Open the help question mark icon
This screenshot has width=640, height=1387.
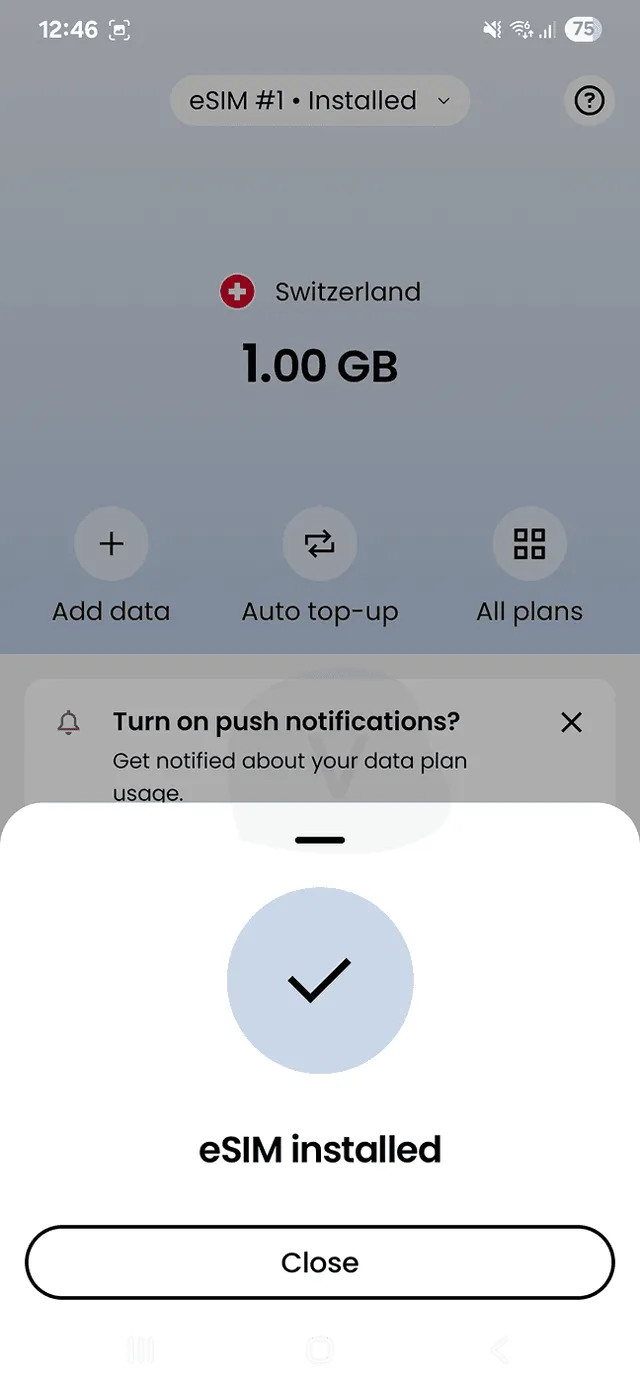coord(589,101)
